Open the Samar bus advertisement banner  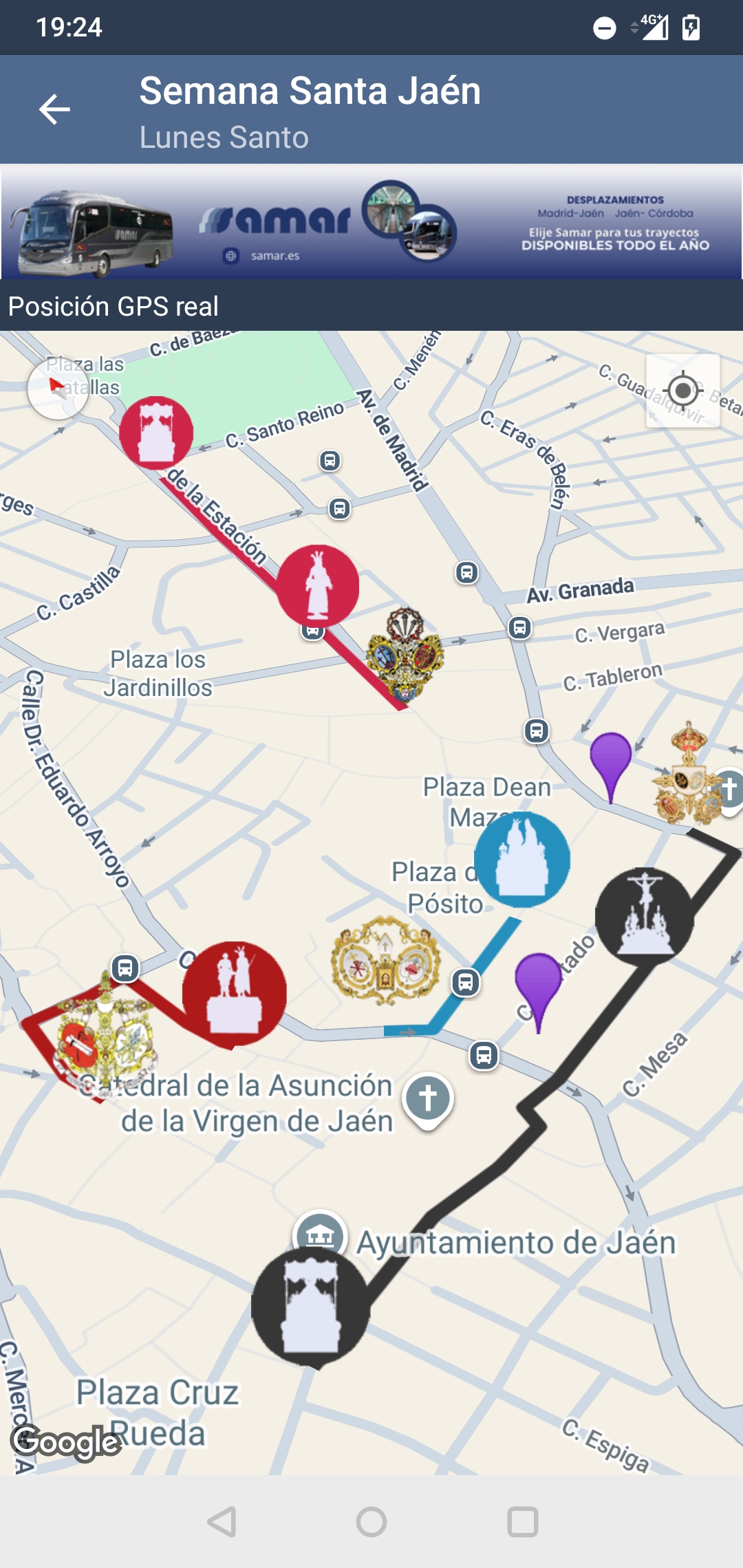(371, 221)
